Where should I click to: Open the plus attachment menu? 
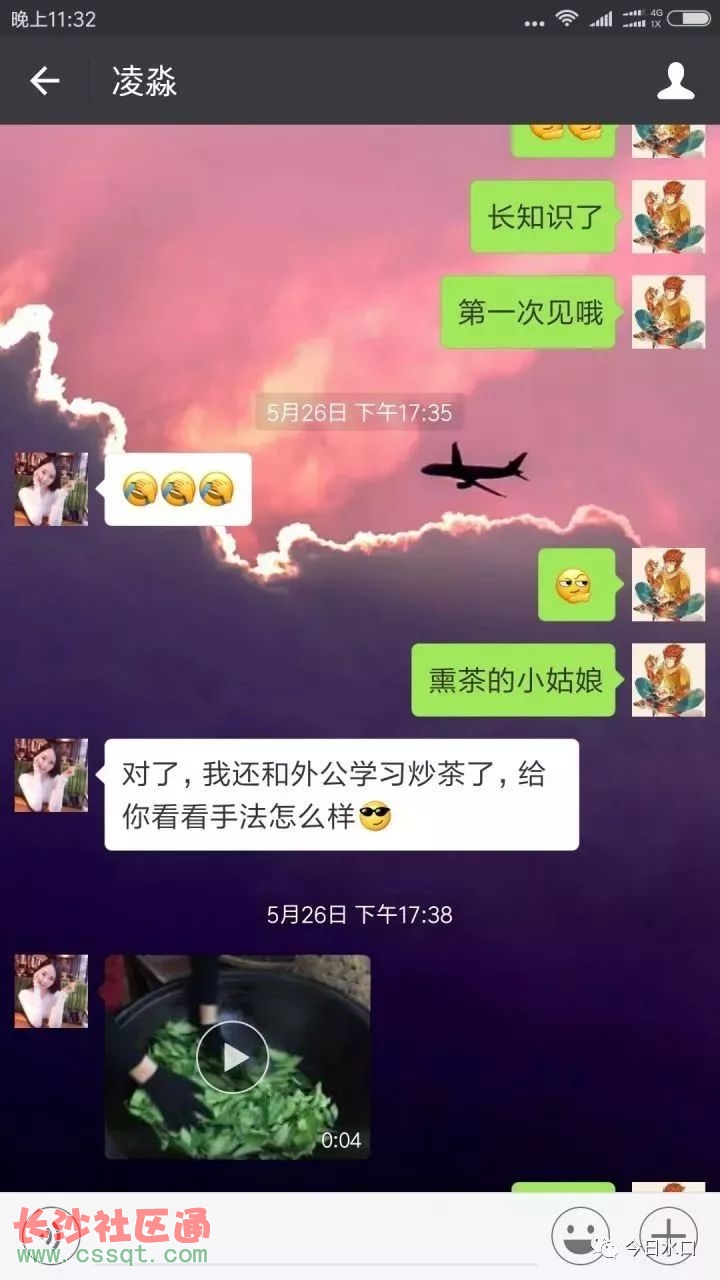(667, 1236)
